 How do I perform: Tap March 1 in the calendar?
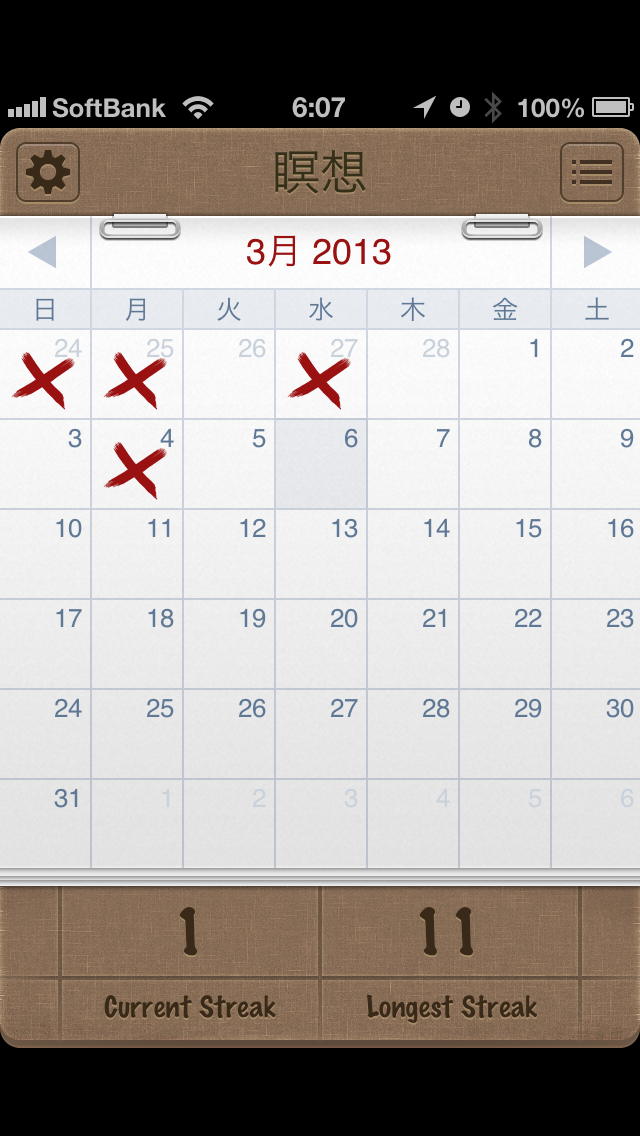point(505,374)
